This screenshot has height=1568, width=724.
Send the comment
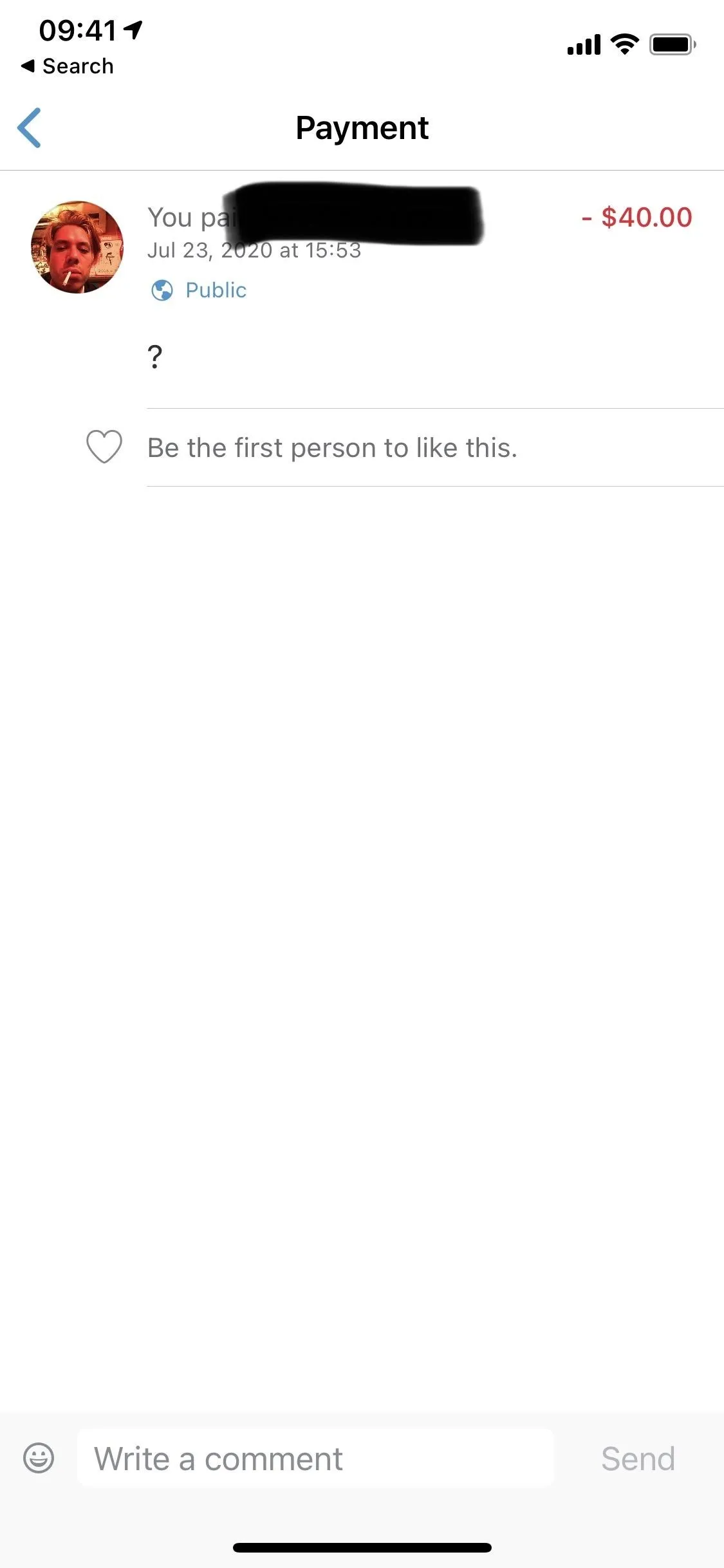pos(638,1459)
